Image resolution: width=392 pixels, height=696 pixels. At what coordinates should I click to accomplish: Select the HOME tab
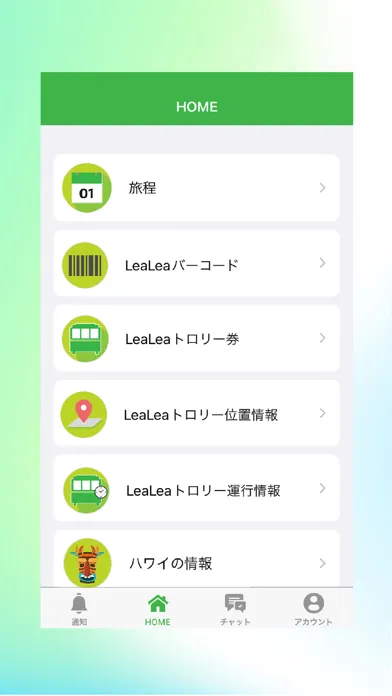(158, 609)
